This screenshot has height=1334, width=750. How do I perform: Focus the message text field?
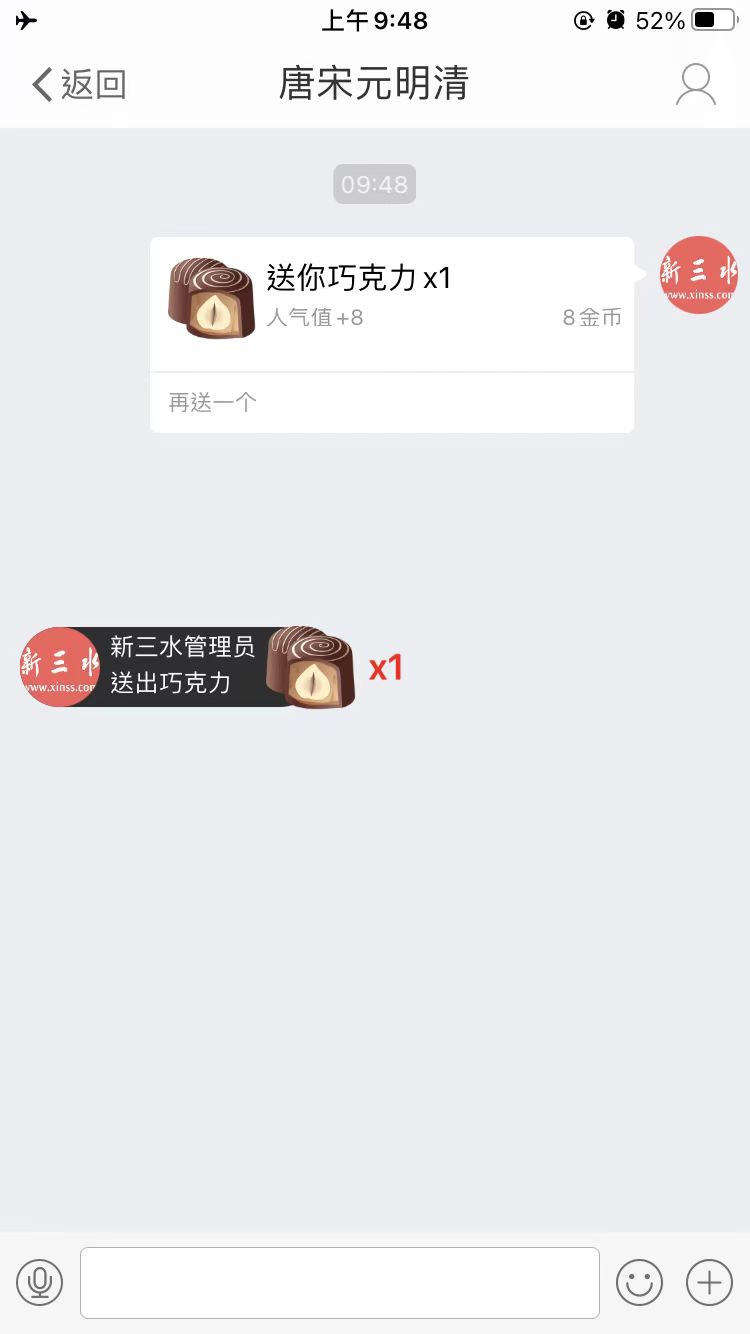[x=340, y=1282]
